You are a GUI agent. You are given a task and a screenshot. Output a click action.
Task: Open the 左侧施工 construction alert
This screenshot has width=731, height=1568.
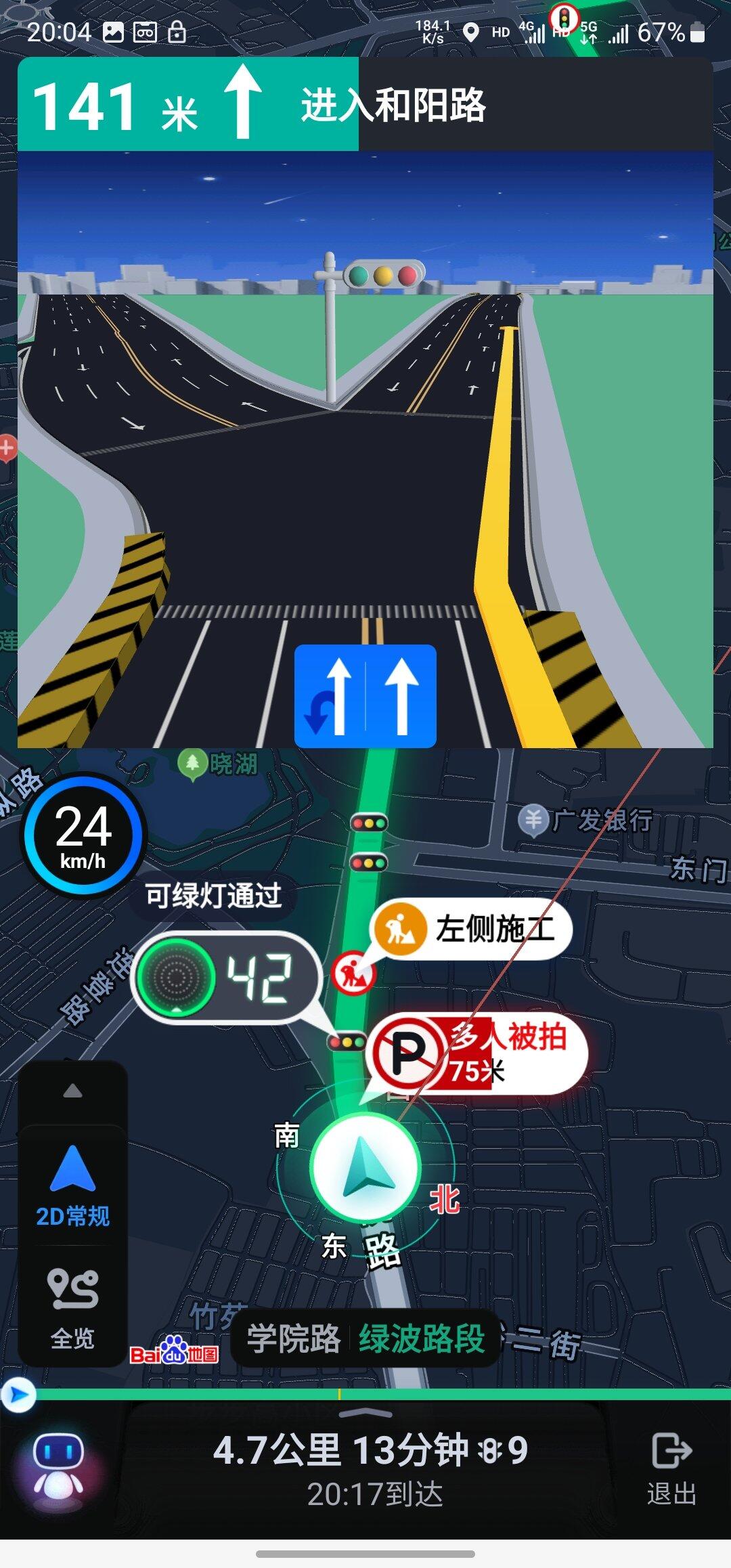tap(472, 929)
